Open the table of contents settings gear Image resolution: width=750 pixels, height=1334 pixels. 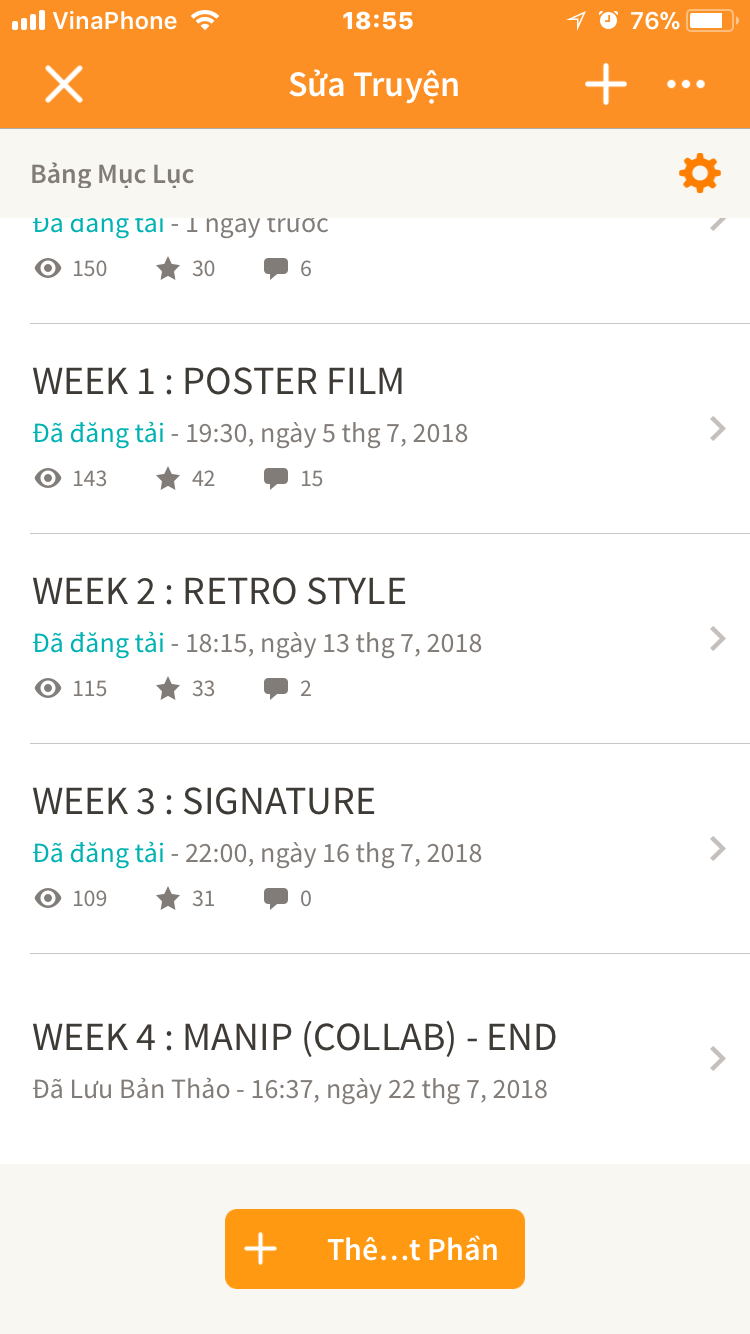click(x=699, y=174)
